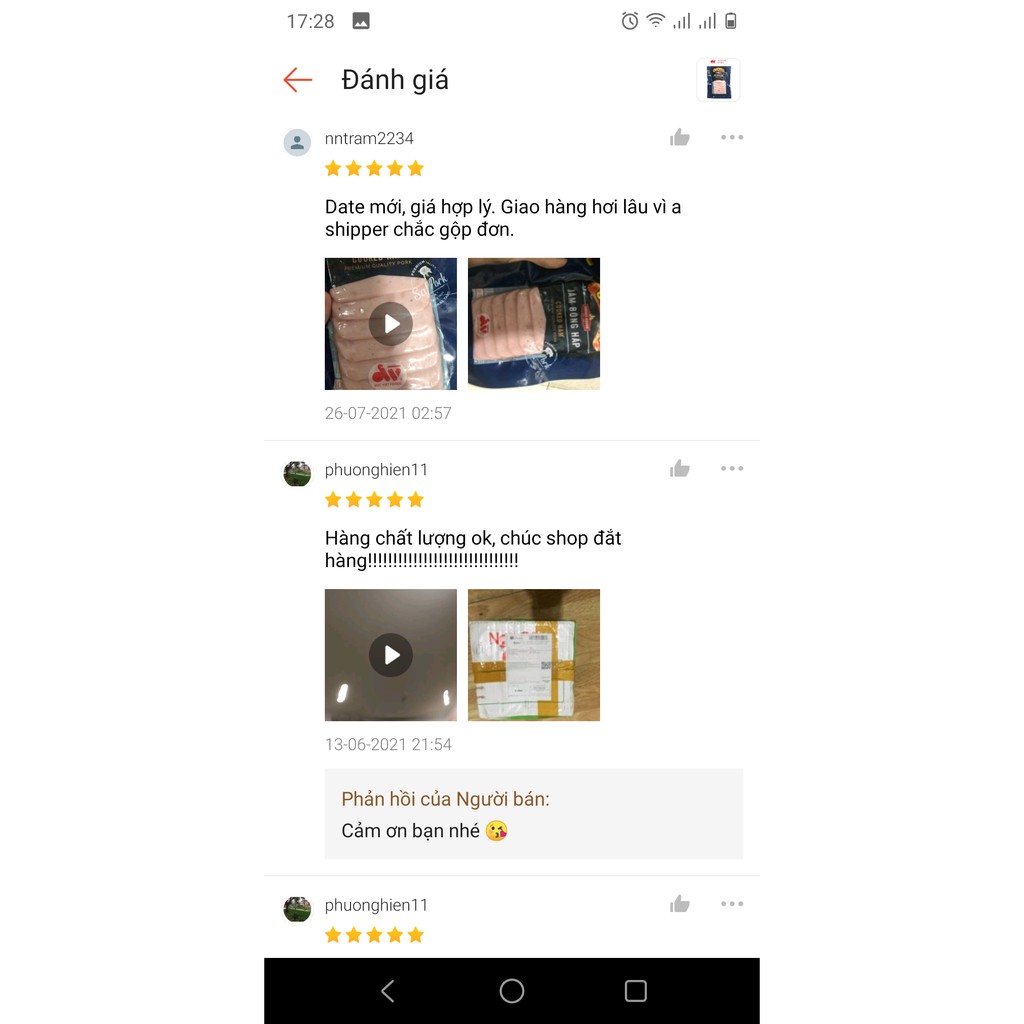
Task: Play the video in nntram2234's review
Action: 391,324
